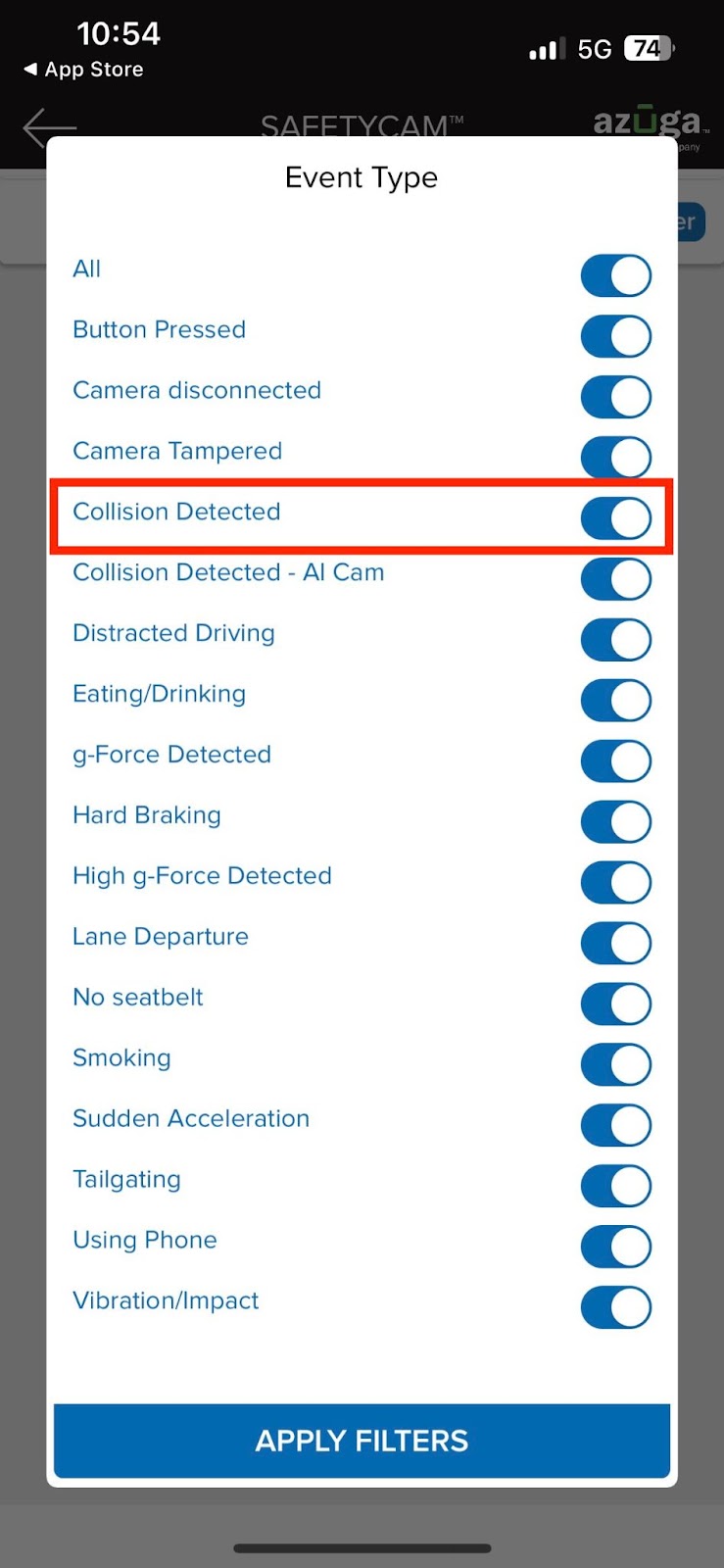The image size is (724, 1568).
Task: Switch off plain g-Force Detected toggle
Action: point(615,761)
